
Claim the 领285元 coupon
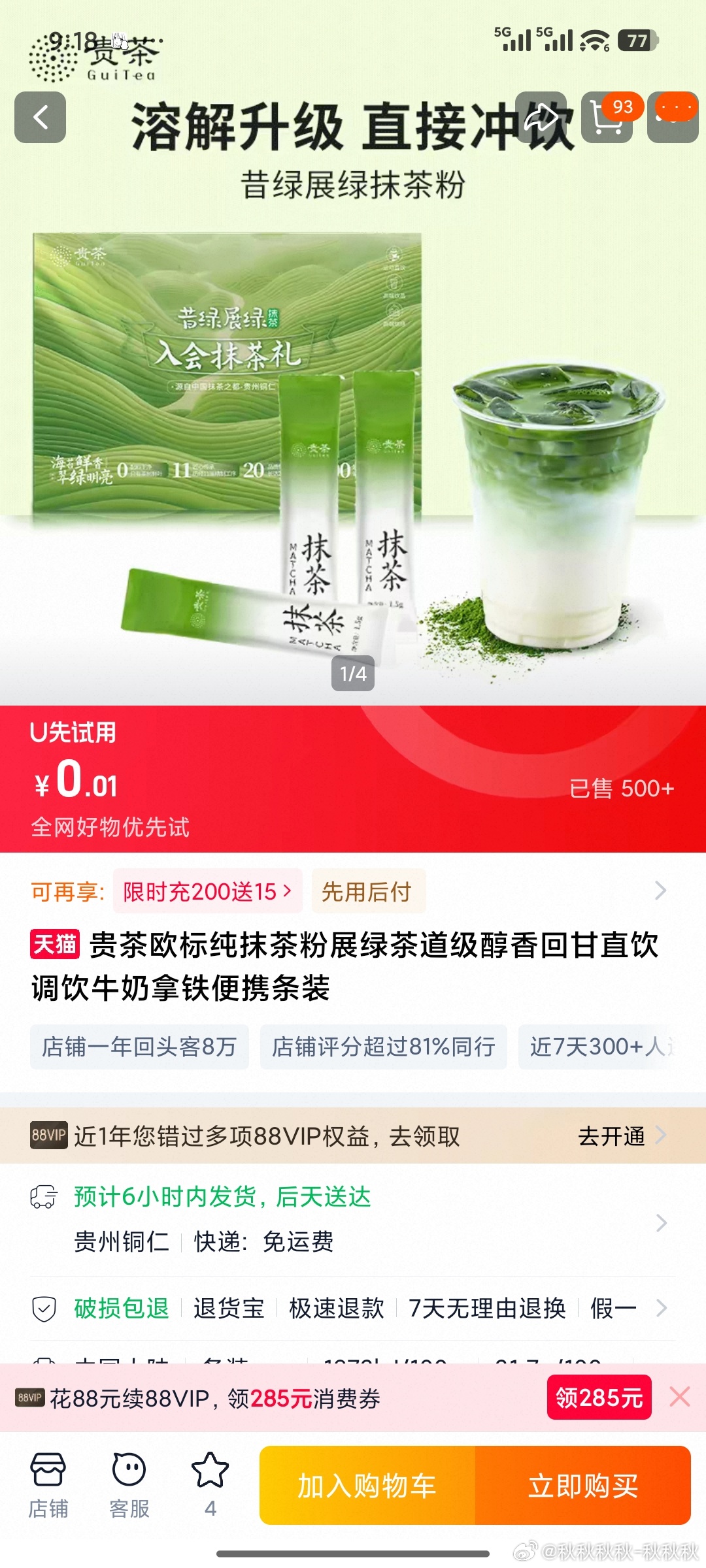click(599, 1397)
